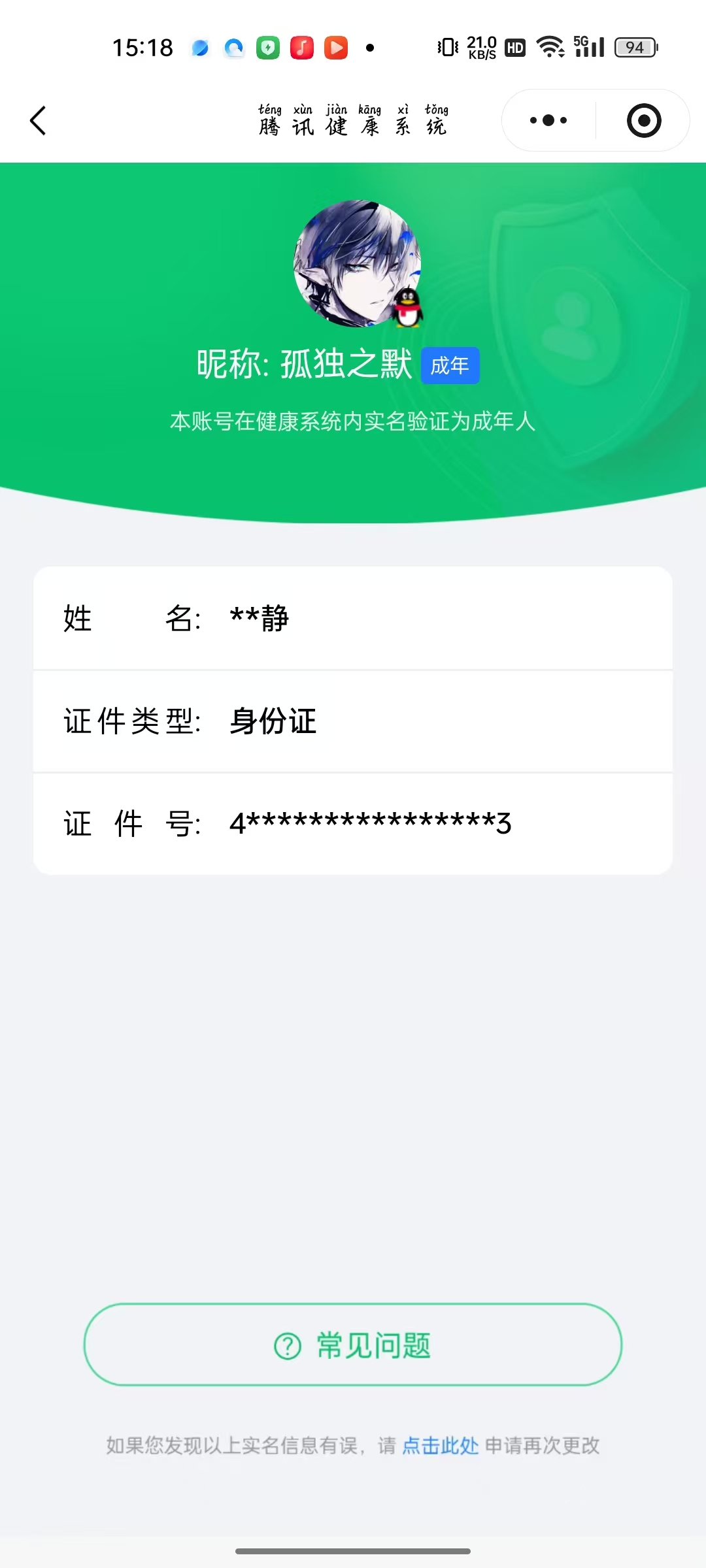Tap the 5G signal indicator
706x1568 pixels.
point(586,47)
